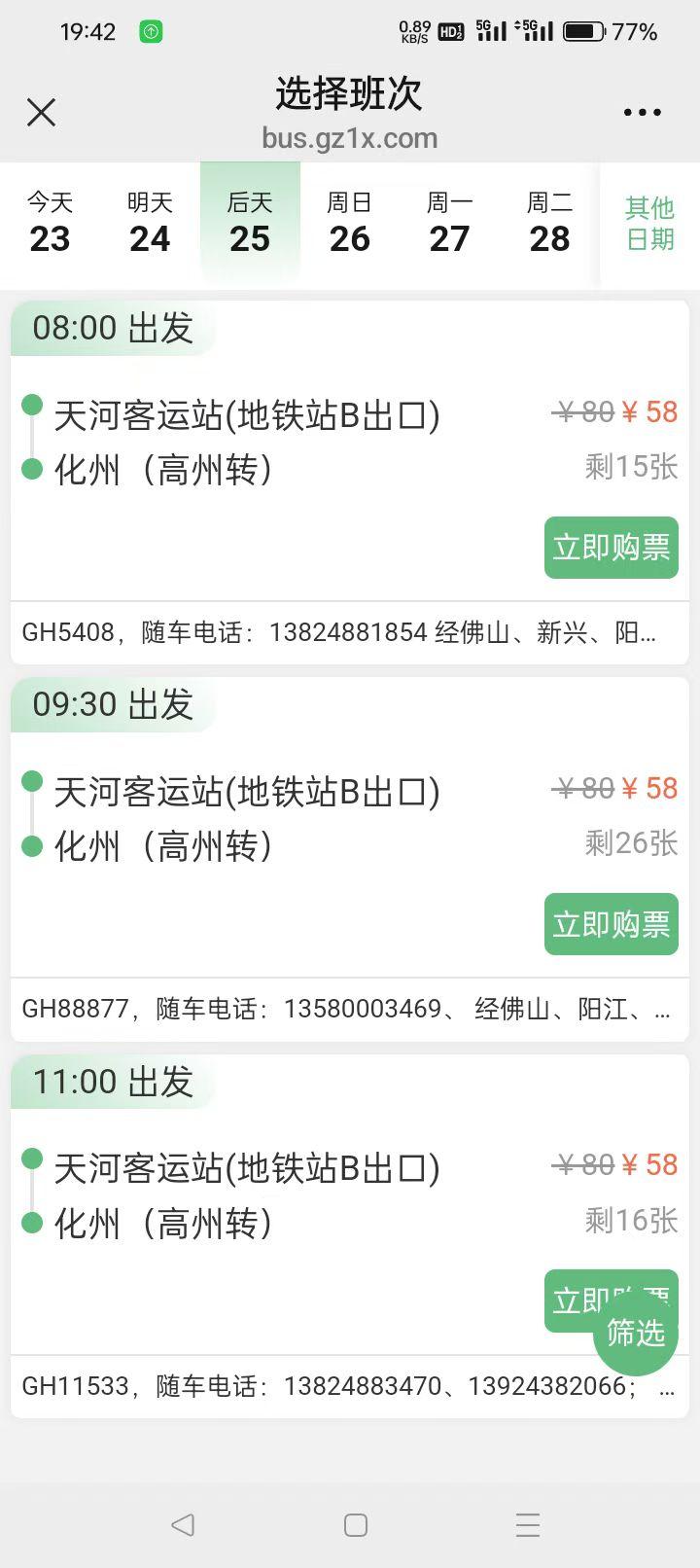Close the 选择班次 page
The image size is (700, 1568).
point(41,113)
